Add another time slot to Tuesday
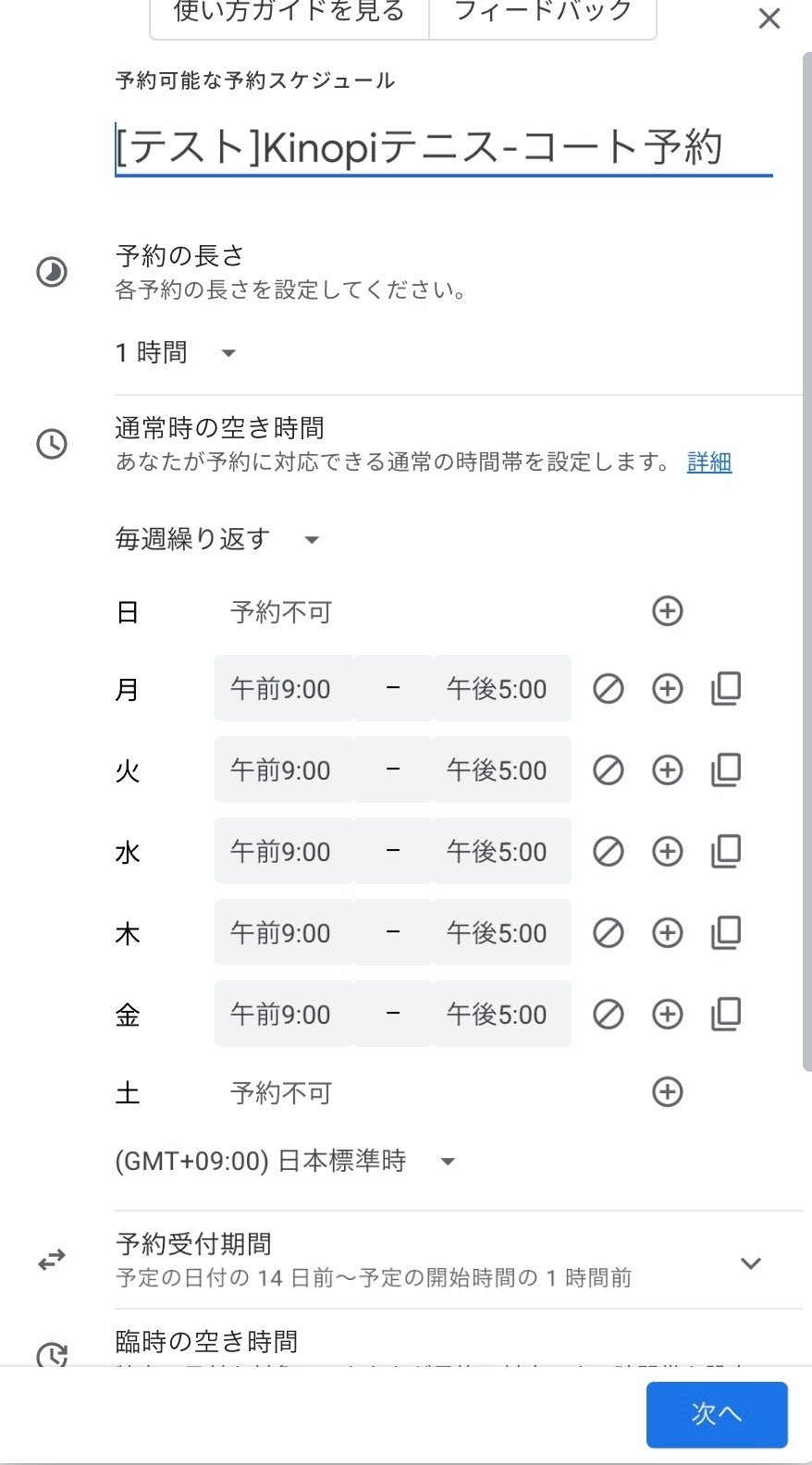This screenshot has width=812, height=1465. point(667,769)
